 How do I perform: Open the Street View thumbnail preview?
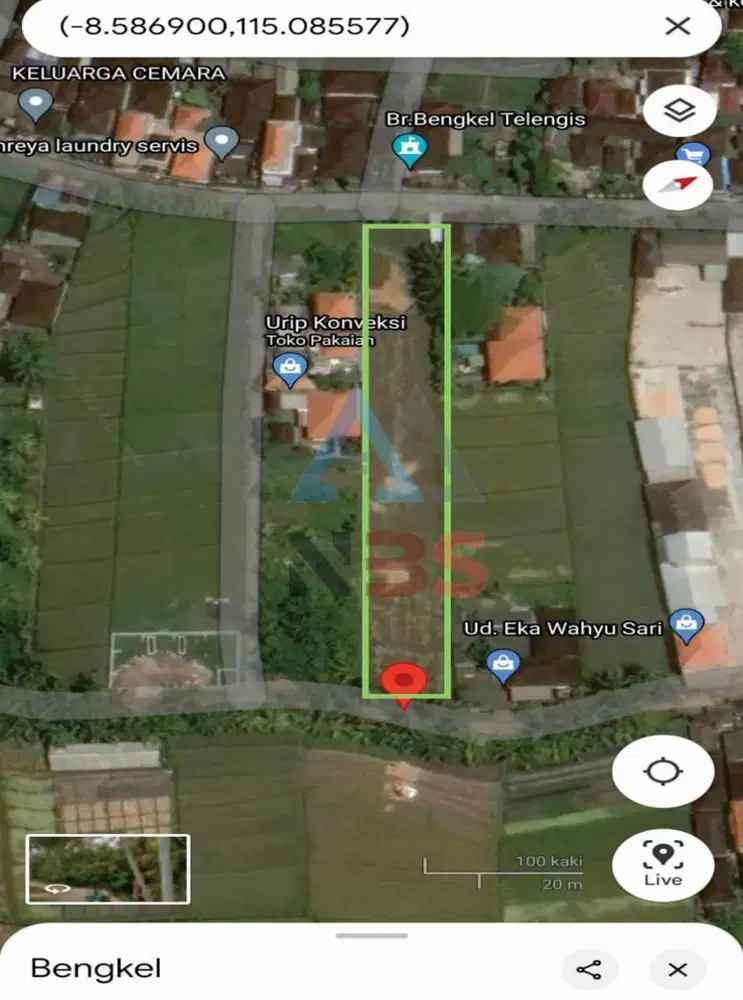[x=108, y=868]
